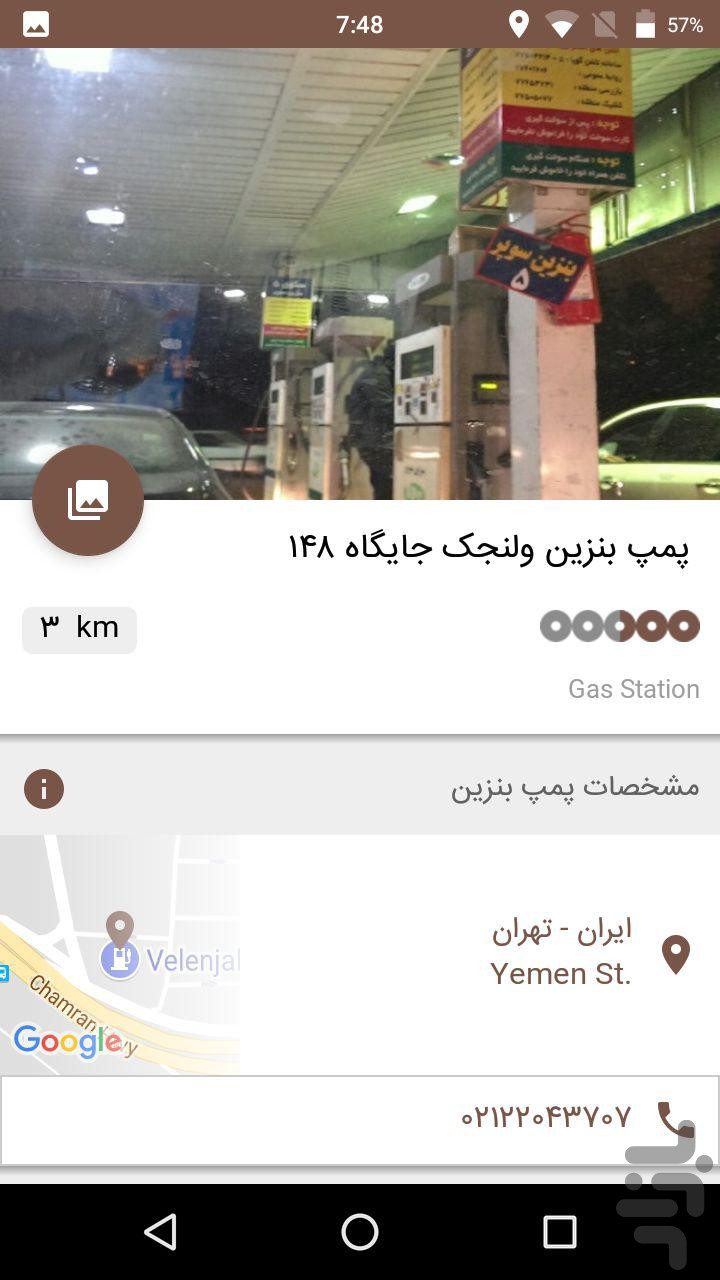Tap the rating circles
Viewport: 720px width, 1280px height.
[619, 627]
